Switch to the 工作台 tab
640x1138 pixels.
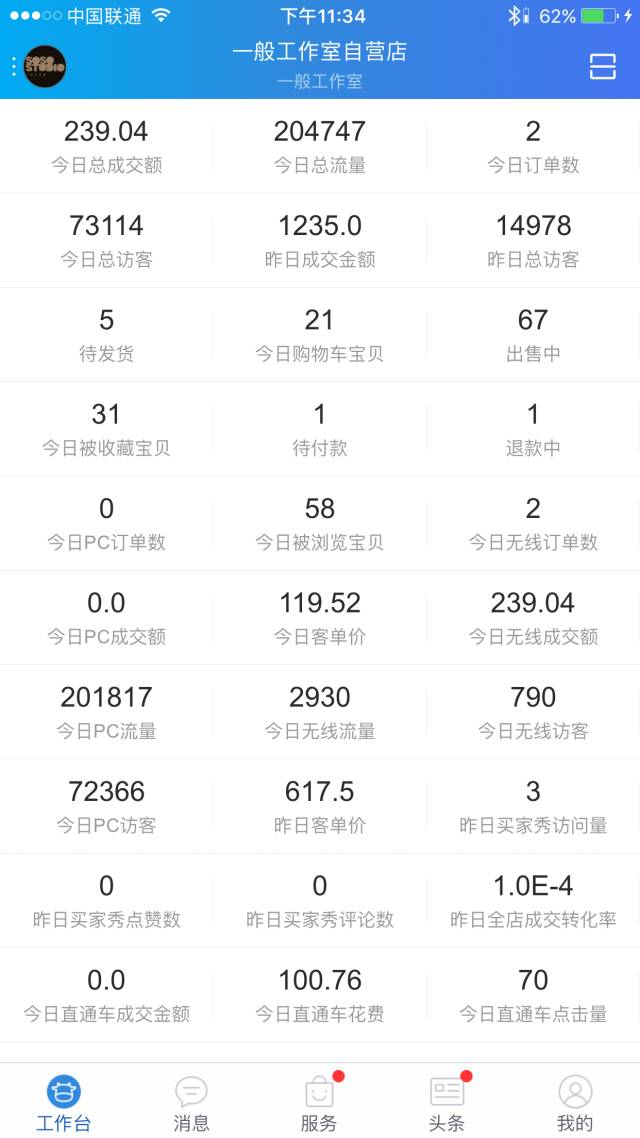tap(64, 1102)
